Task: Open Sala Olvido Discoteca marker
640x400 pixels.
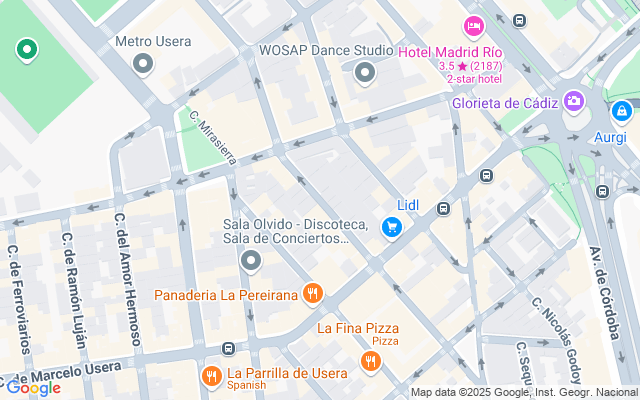Action: 251,261
